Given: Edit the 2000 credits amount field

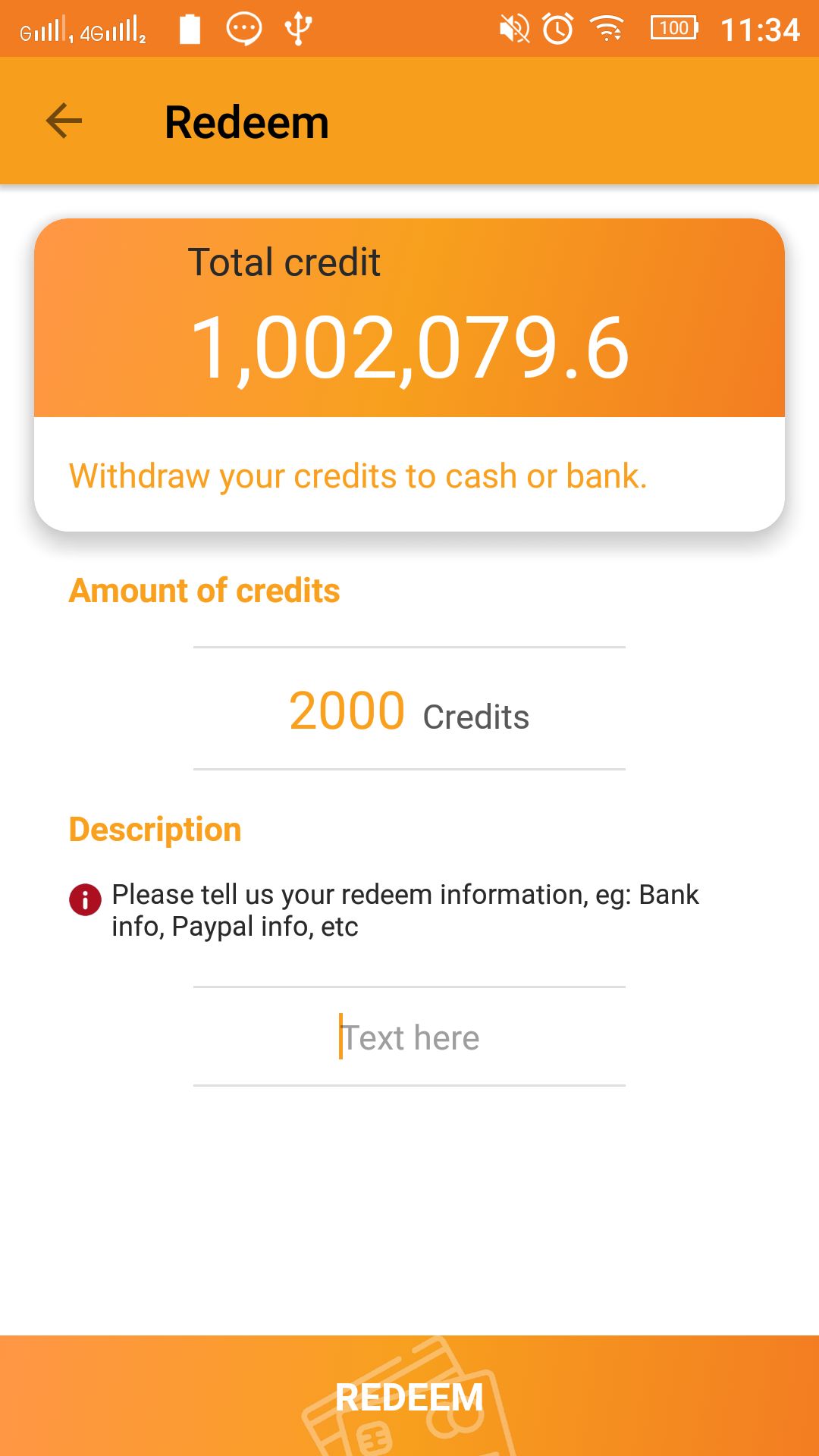Looking at the screenshot, I should (347, 711).
